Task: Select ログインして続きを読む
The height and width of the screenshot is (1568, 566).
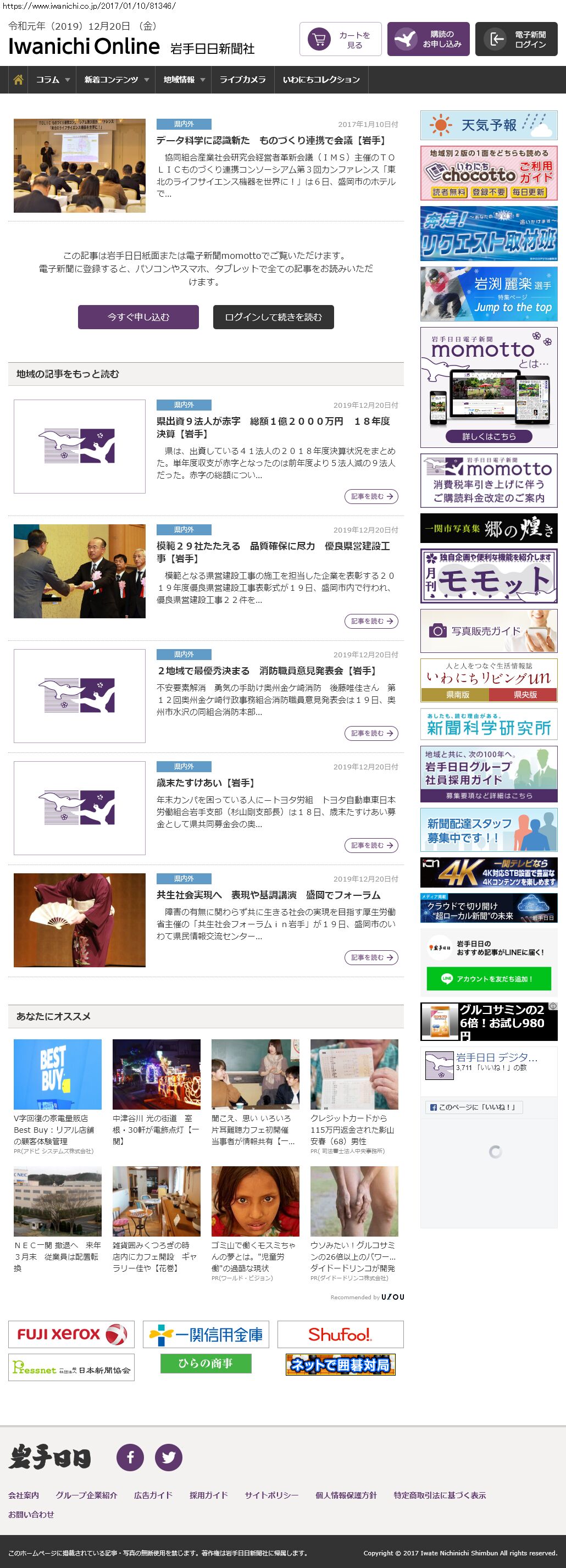Action: 273,317
